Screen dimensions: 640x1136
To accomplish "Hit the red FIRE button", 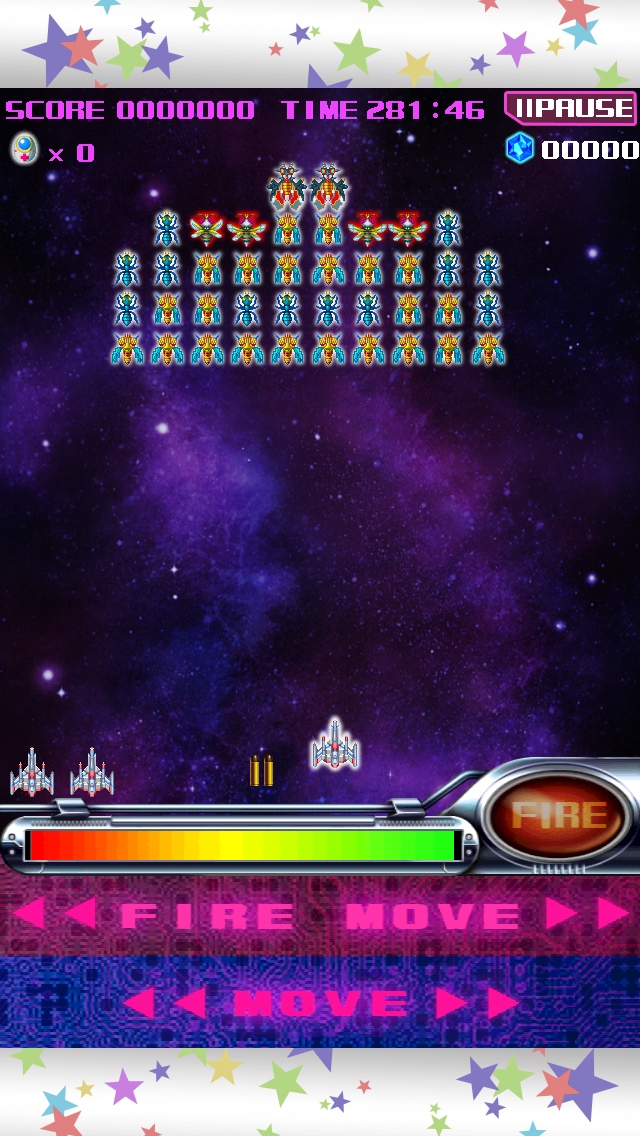I will 559,815.
